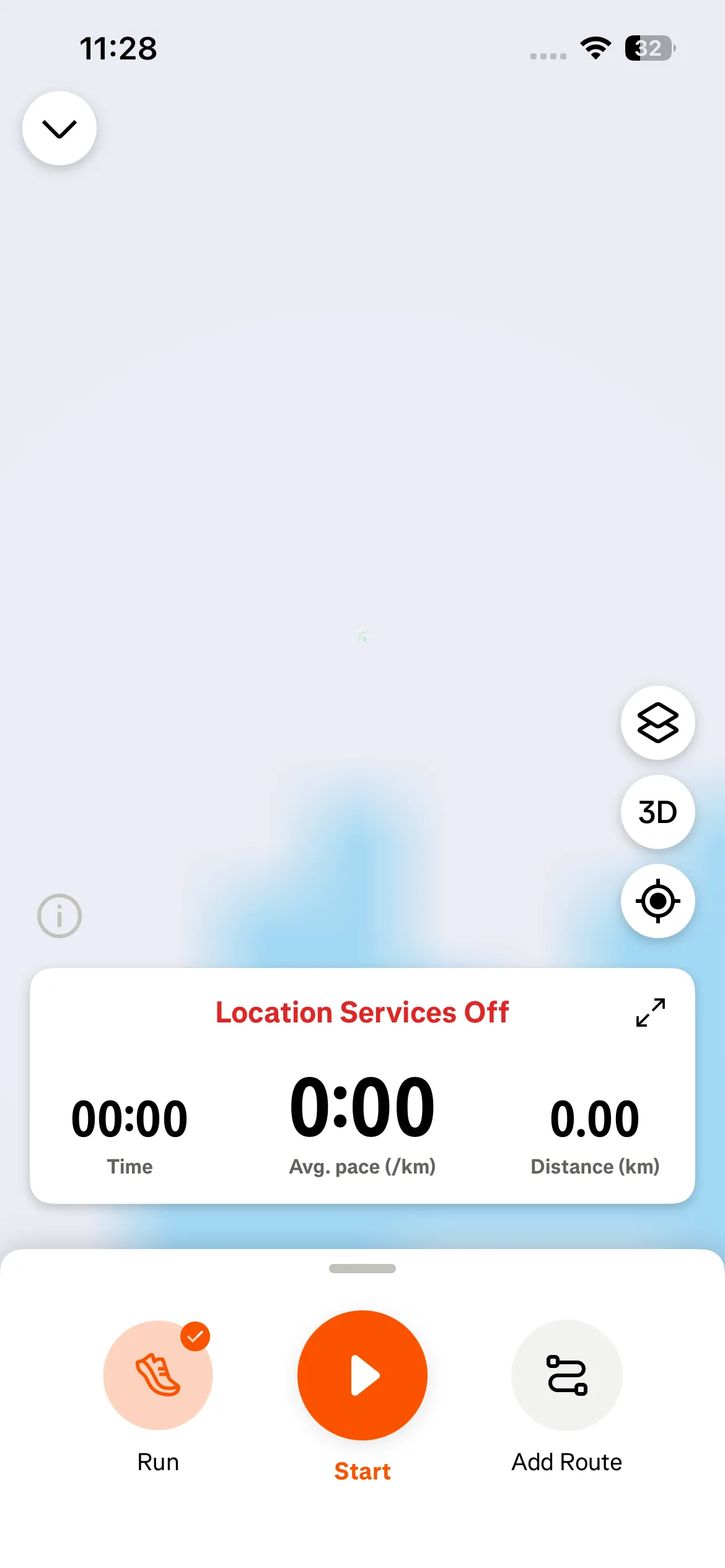Change the Run activity type

[158, 1375]
